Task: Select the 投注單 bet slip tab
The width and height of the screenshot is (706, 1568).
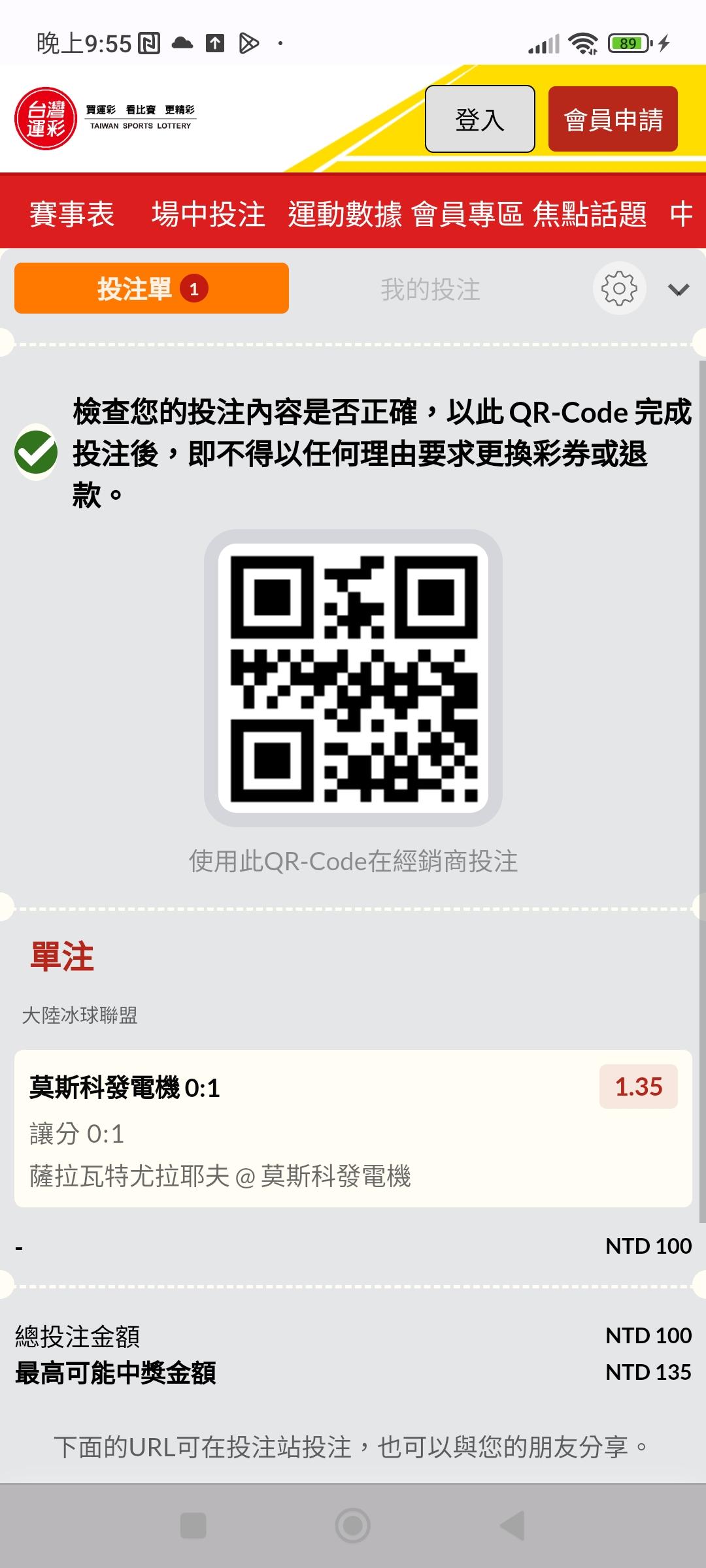Action: (152, 288)
